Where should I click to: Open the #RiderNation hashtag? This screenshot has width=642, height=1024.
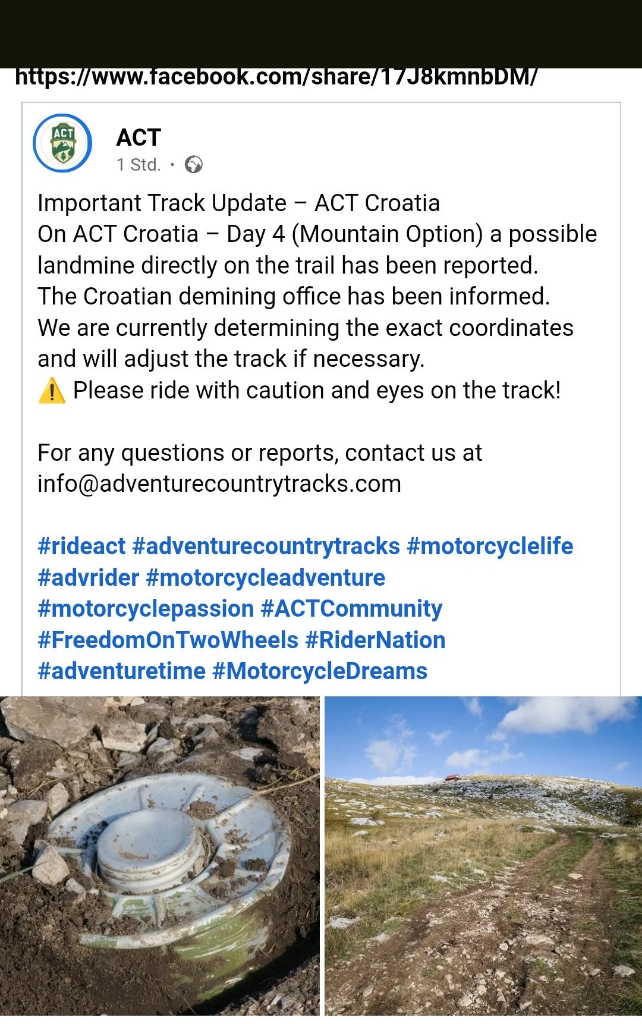(375, 639)
